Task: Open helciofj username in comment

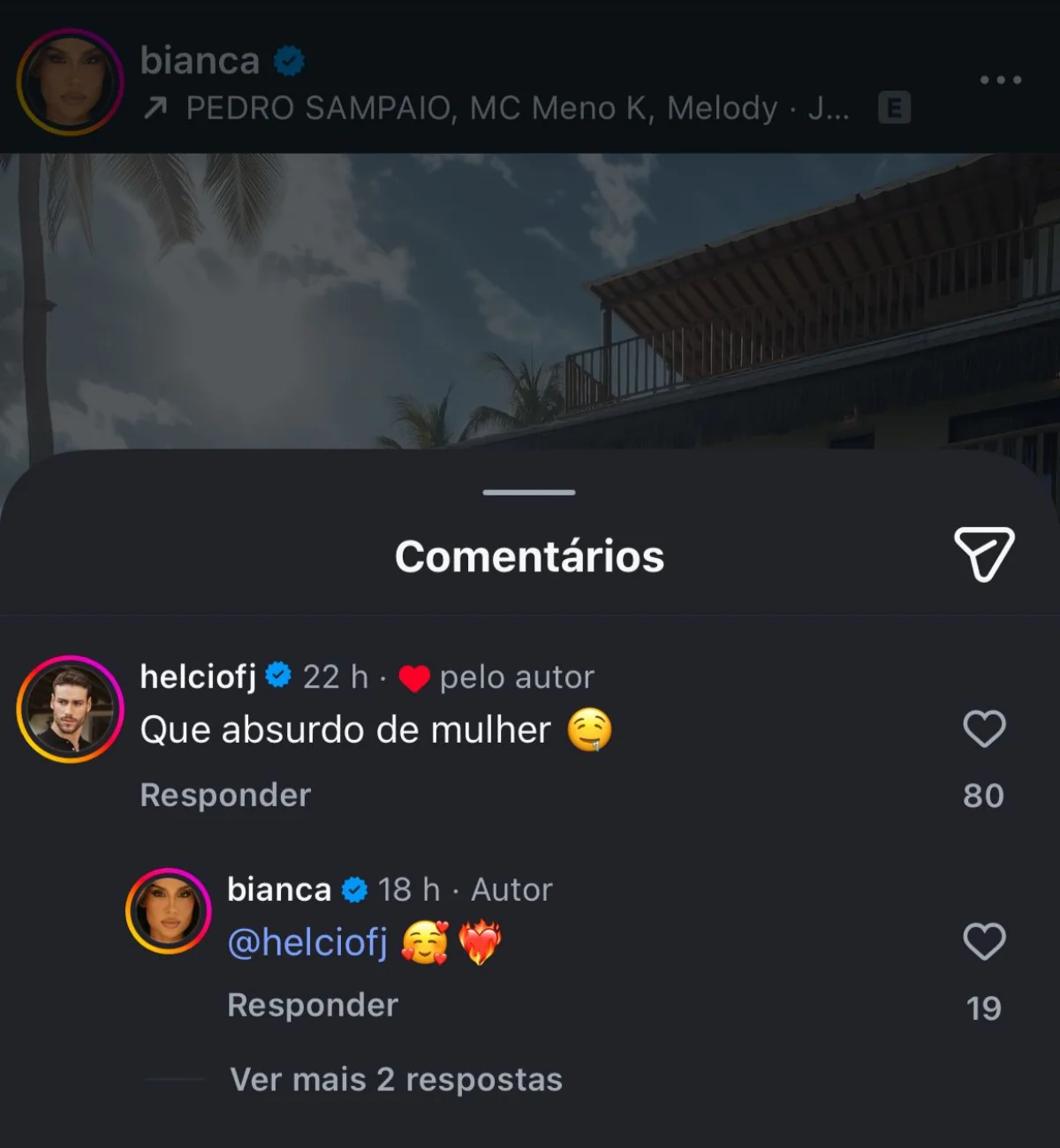Action: click(198, 676)
